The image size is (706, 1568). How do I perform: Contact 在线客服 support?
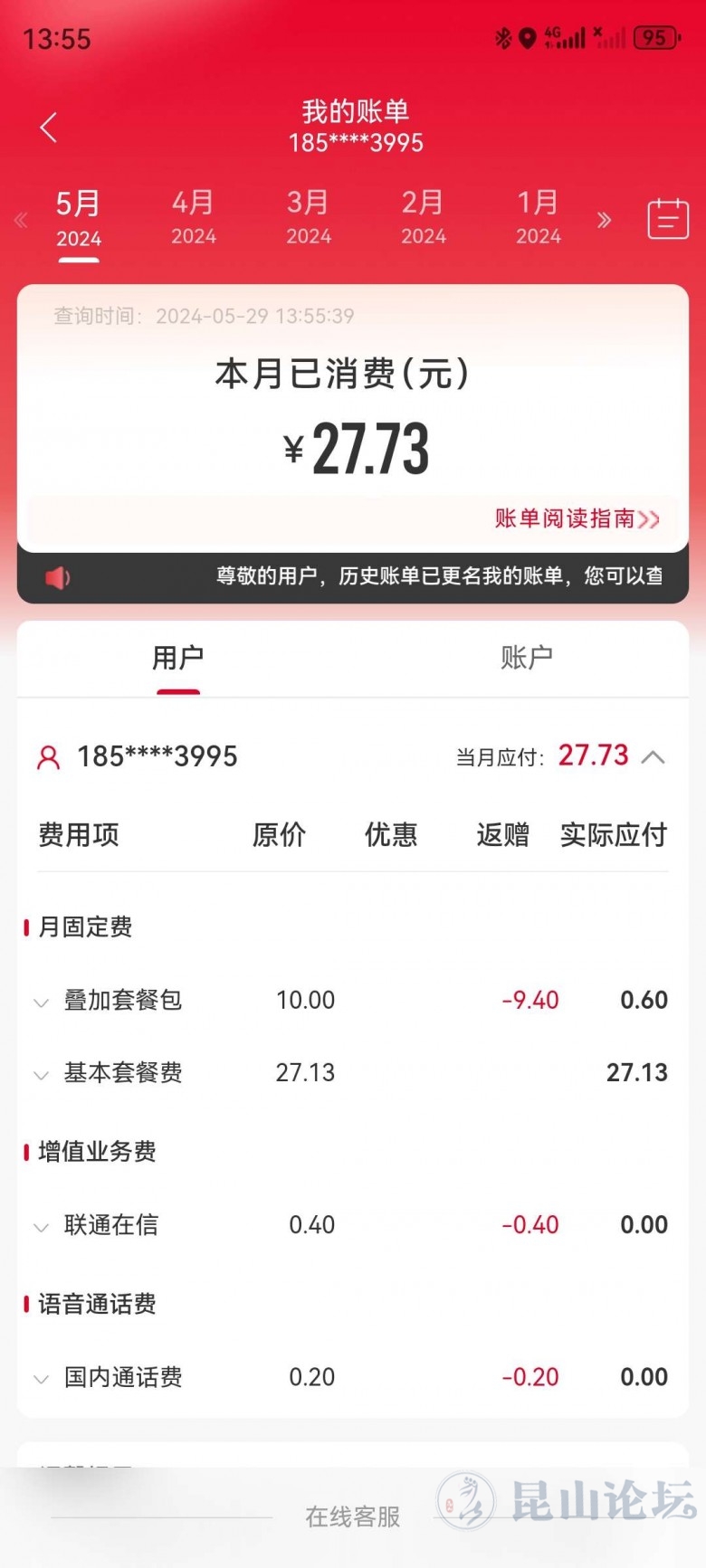tap(352, 1516)
